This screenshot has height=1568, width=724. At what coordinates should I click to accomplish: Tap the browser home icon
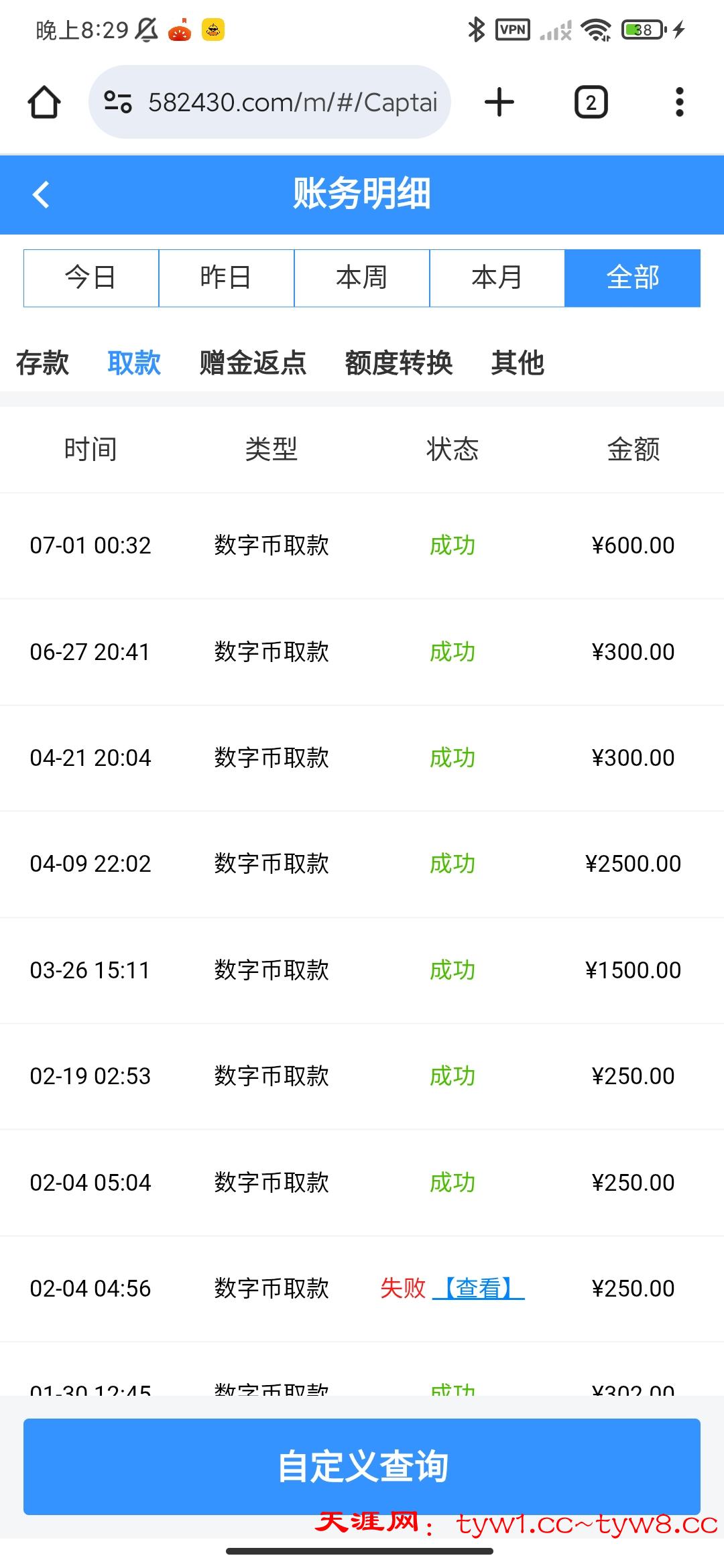(44, 102)
